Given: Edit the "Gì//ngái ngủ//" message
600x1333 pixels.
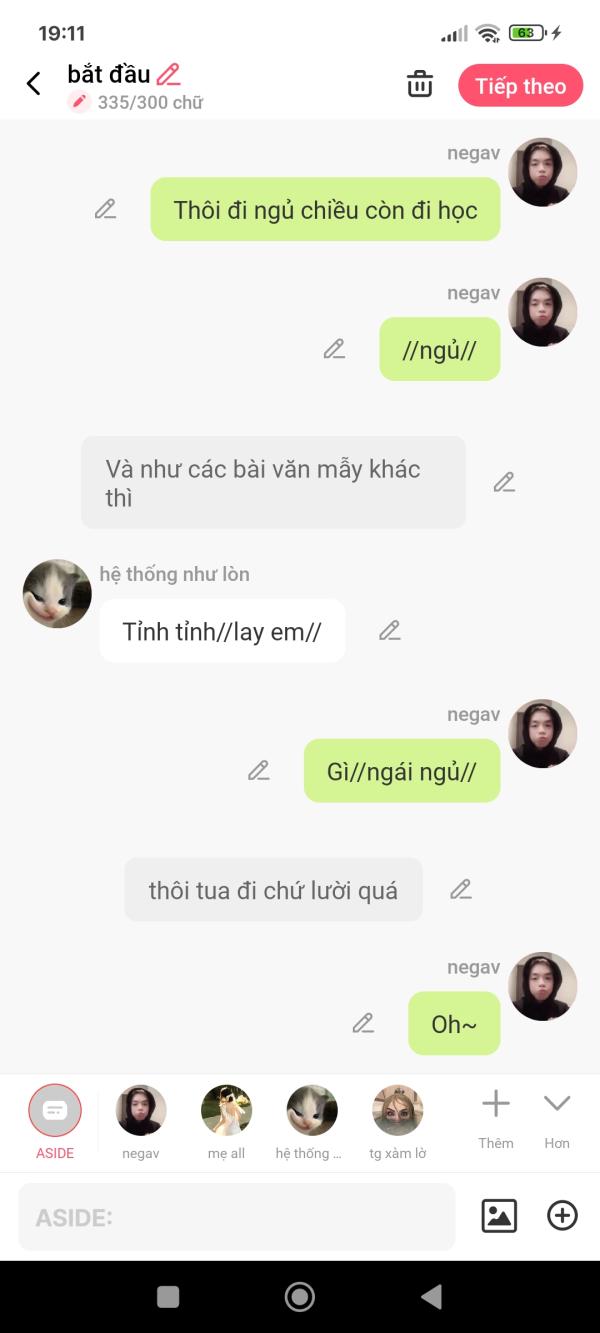Looking at the screenshot, I should point(259,770).
